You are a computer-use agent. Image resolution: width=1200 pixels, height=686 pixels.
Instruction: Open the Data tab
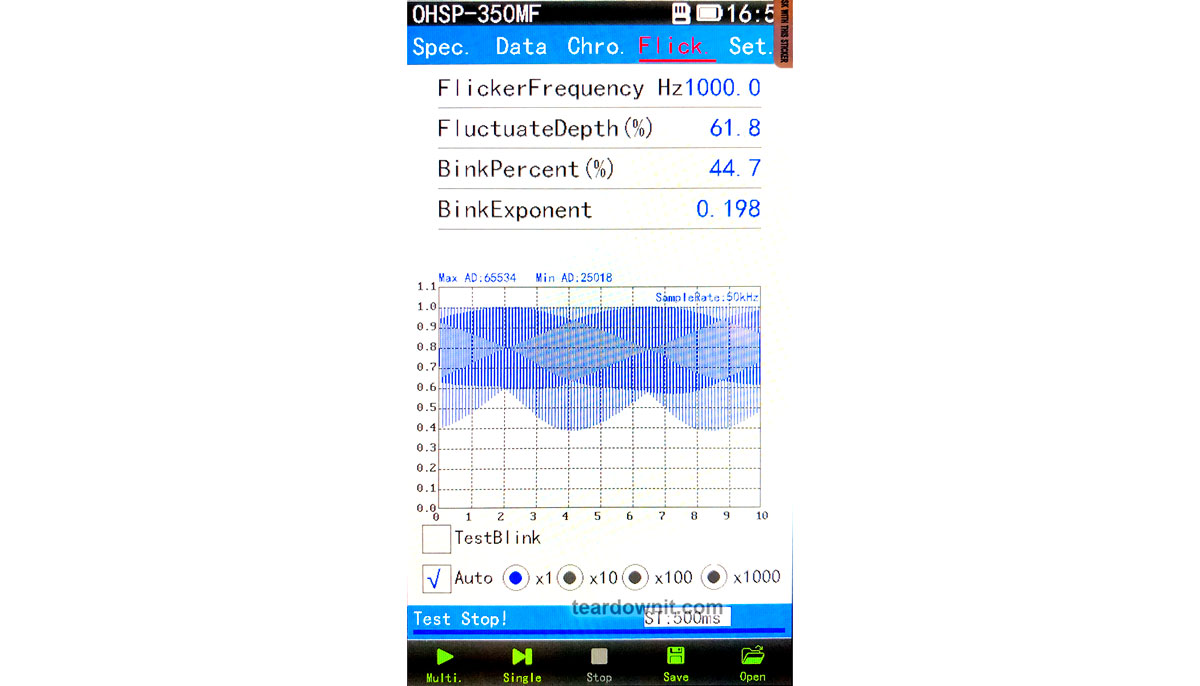tap(521, 47)
